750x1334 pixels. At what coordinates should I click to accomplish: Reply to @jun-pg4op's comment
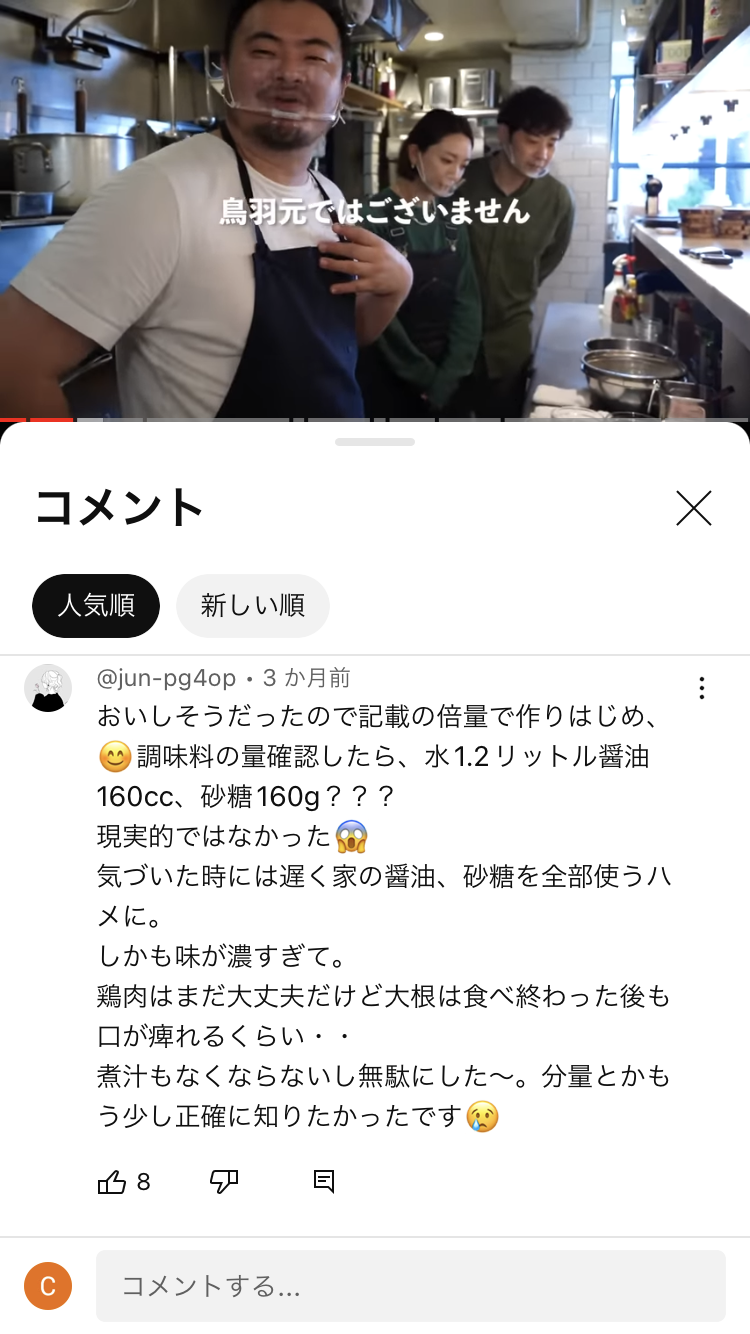coord(324,1182)
